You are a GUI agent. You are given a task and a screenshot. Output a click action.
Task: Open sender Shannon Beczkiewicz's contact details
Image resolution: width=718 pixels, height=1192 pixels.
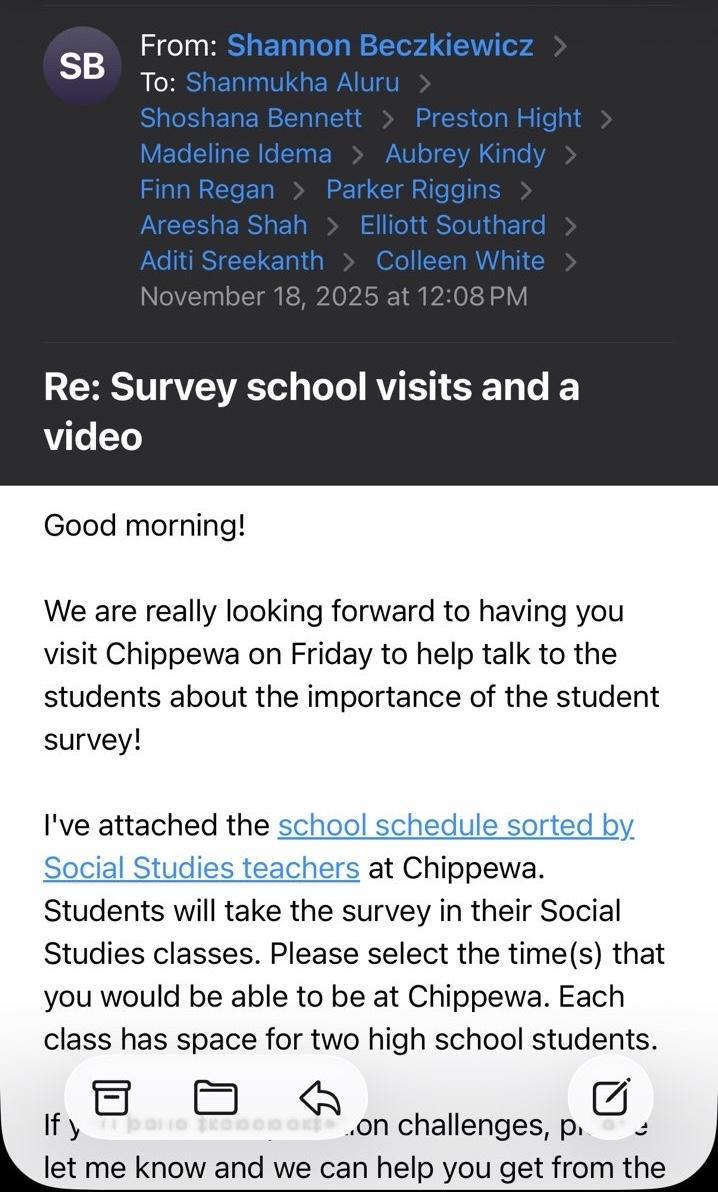(380, 46)
